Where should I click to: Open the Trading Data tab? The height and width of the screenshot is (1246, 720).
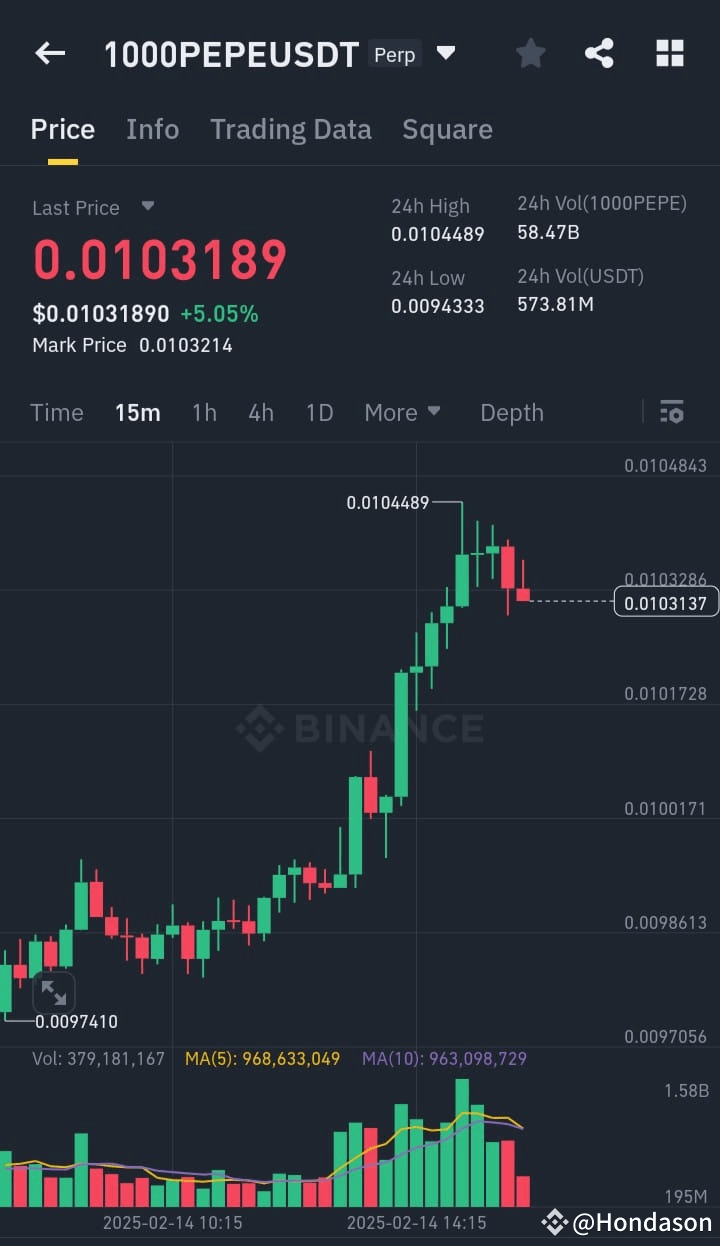(x=291, y=129)
